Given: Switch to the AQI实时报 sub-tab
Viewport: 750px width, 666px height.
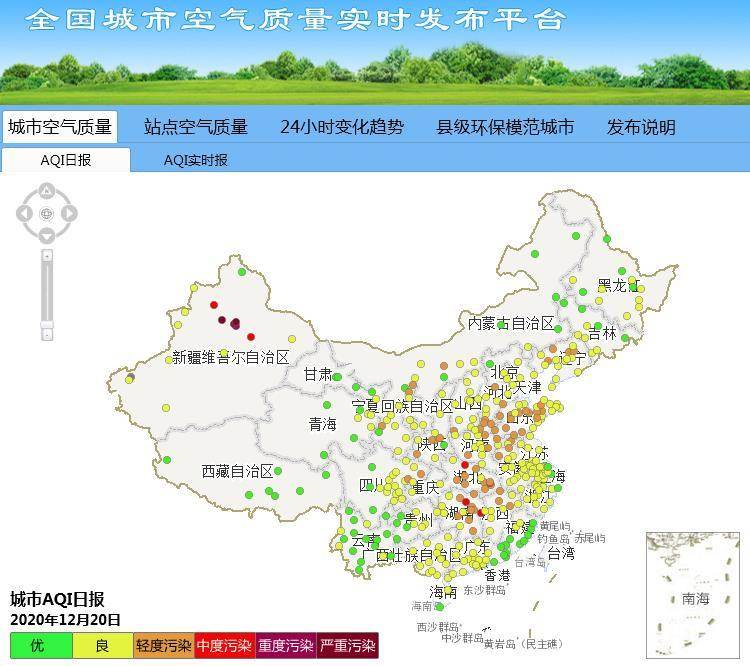Looking at the screenshot, I should tap(196, 160).
